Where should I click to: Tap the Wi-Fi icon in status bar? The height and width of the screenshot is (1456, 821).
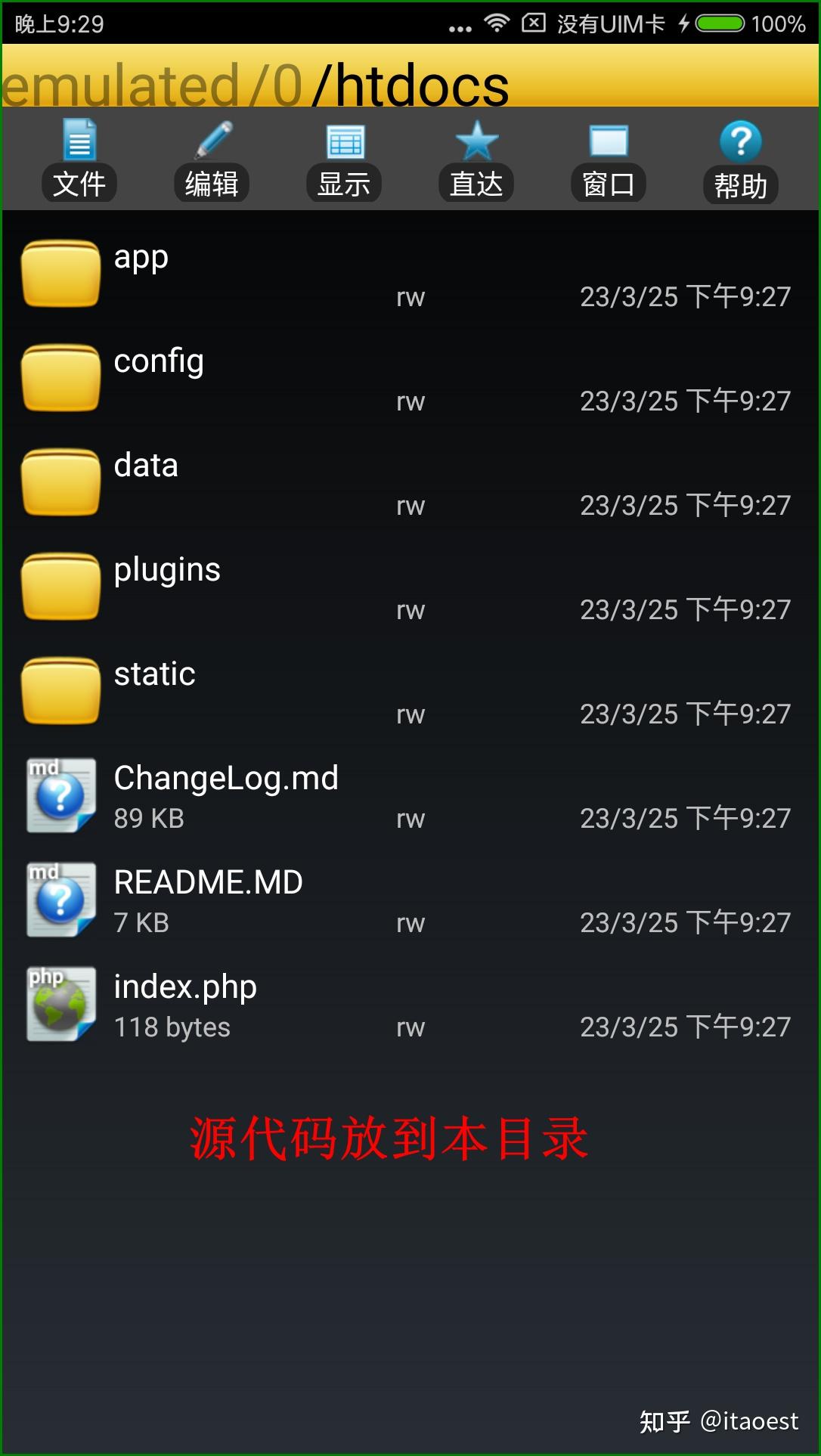pyautogui.click(x=497, y=23)
